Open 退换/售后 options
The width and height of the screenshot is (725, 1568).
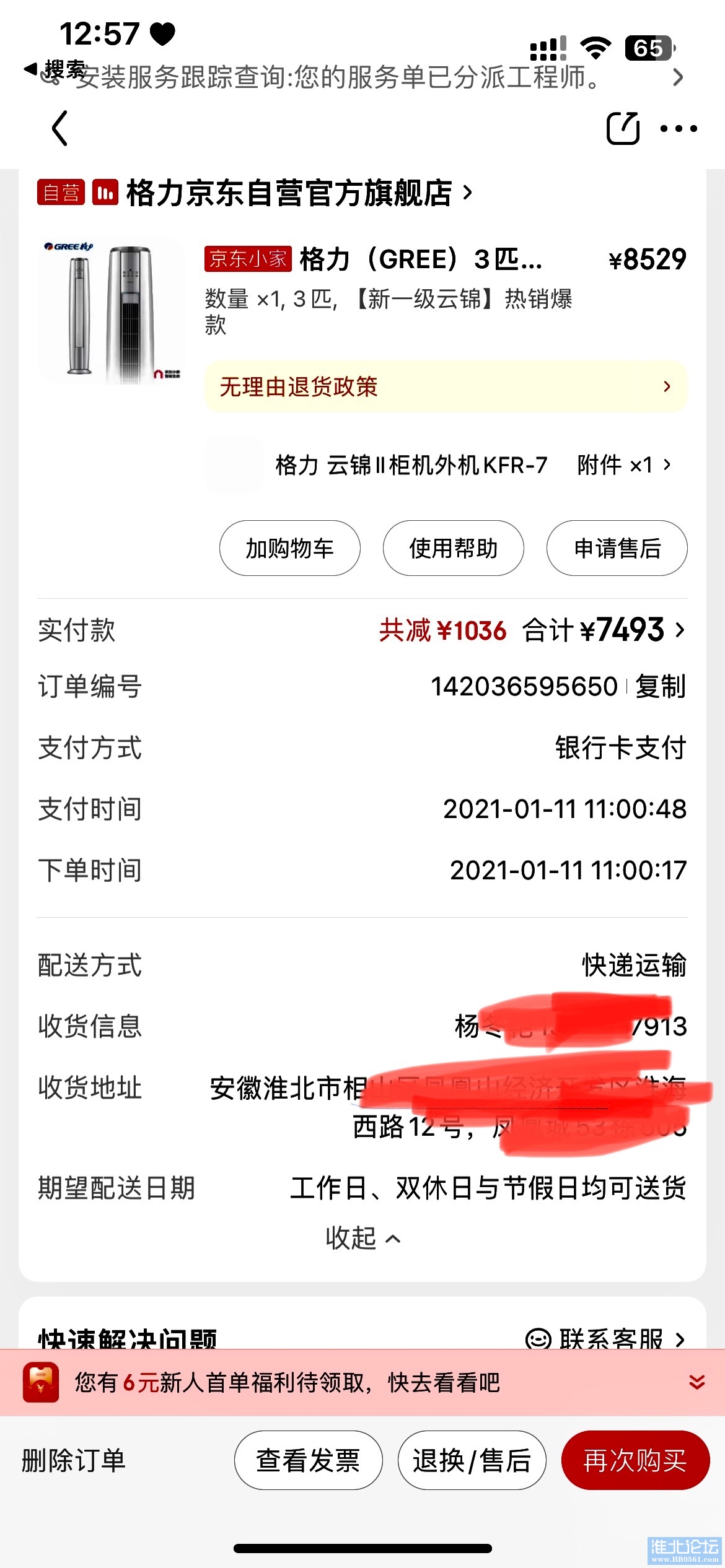(472, 1460)
